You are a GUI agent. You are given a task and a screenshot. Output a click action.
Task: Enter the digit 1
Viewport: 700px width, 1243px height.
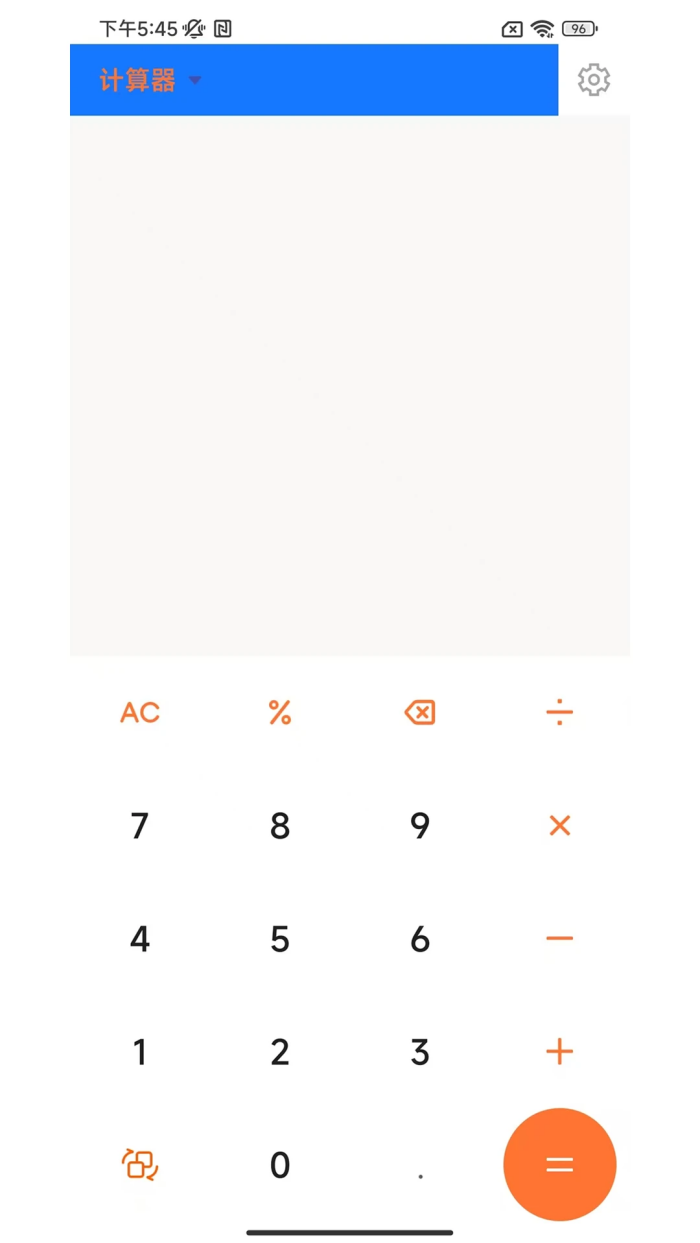[140, 1052]
